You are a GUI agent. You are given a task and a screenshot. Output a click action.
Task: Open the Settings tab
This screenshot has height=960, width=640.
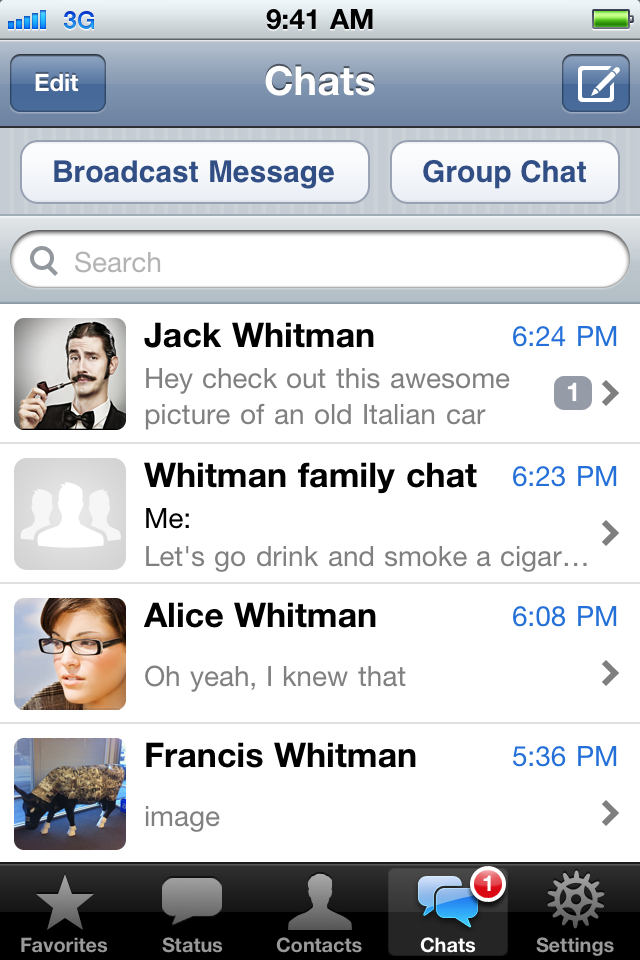[x=575, y=912]
